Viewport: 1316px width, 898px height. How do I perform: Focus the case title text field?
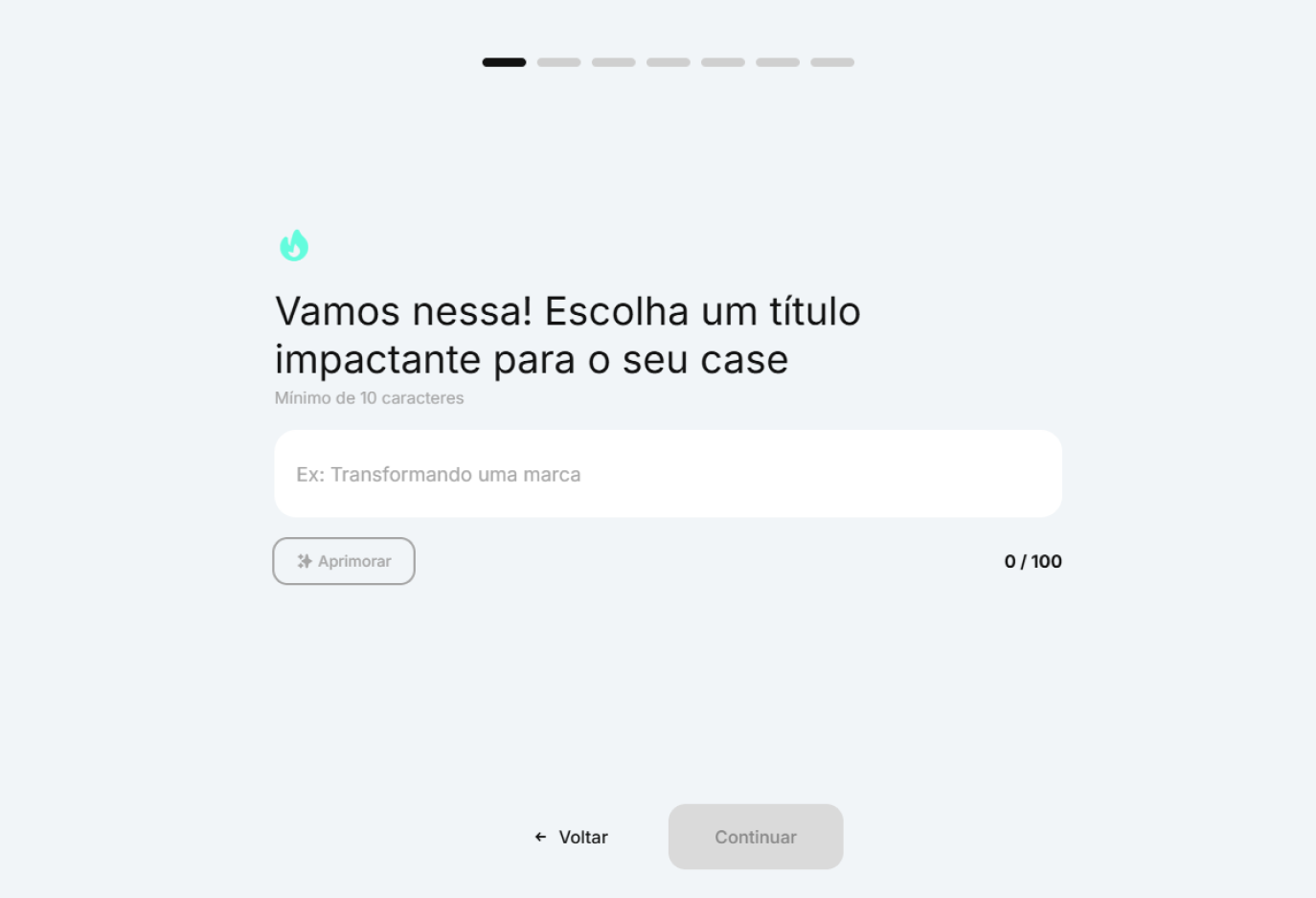[668, 474]
